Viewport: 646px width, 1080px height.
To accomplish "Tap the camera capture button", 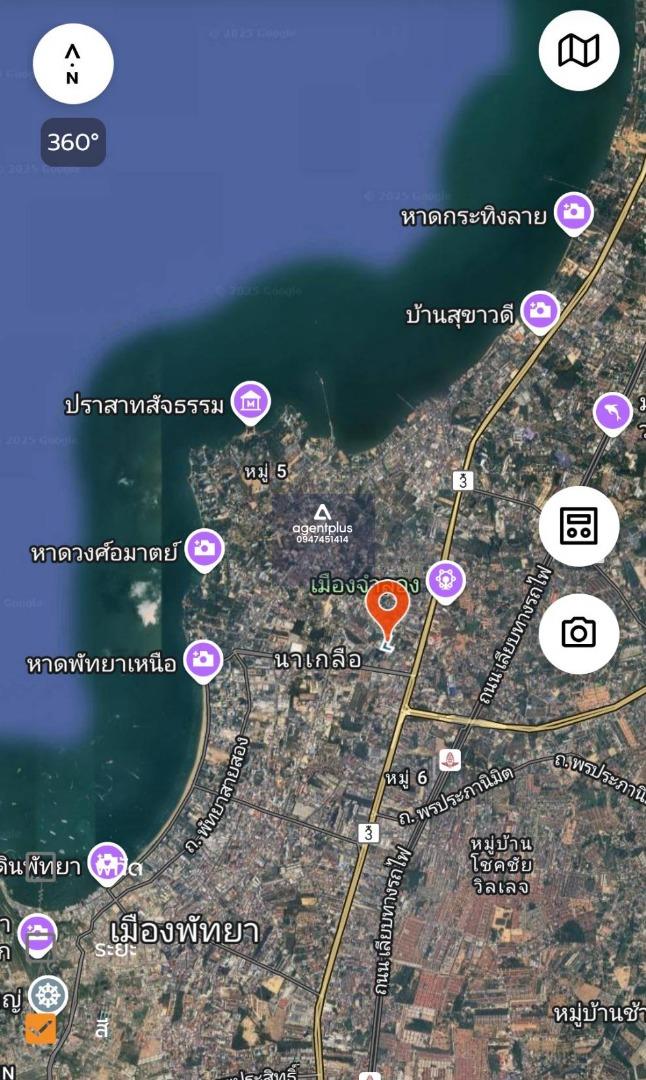I will [x=579, y=634].
